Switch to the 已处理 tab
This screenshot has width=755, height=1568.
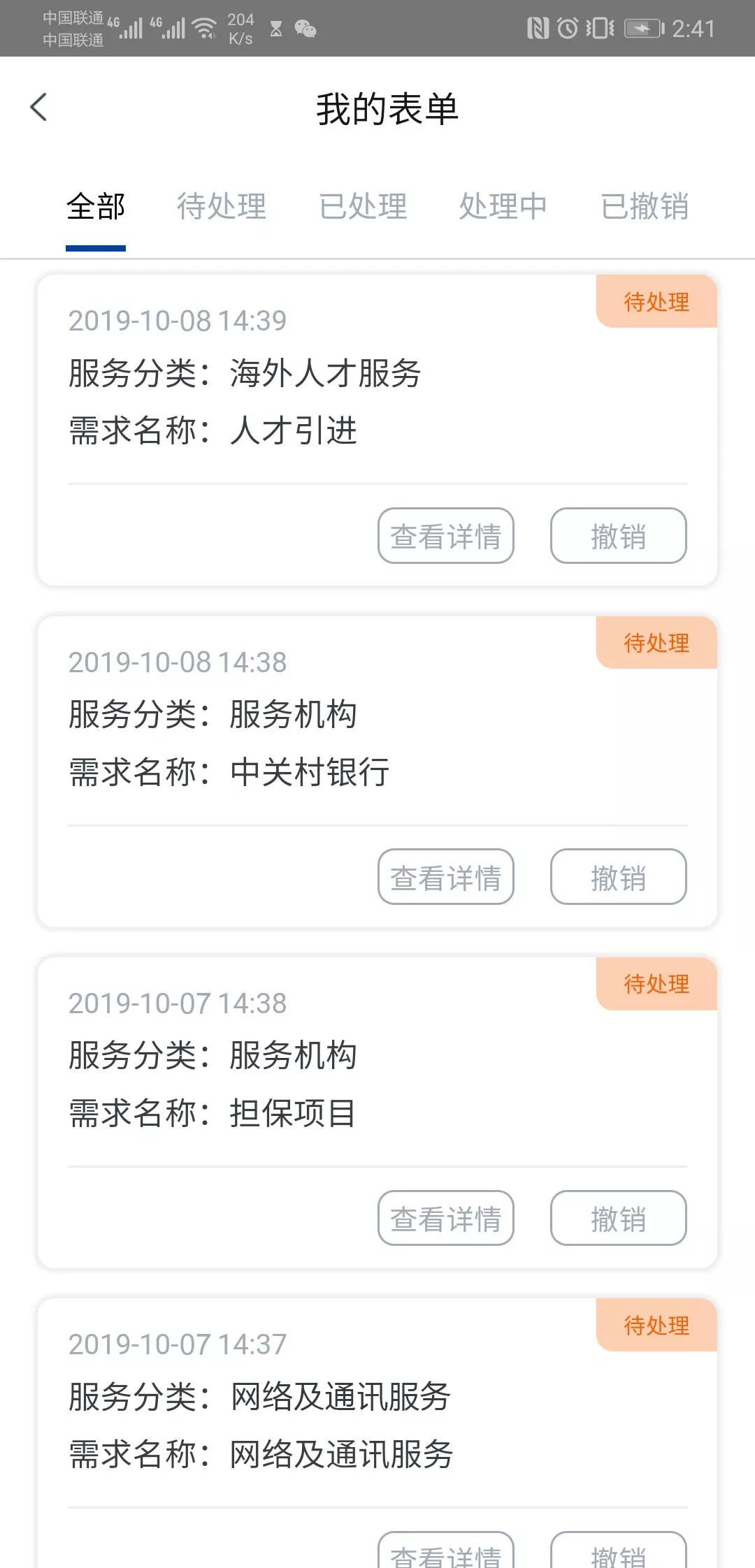[x=364, y=207]
